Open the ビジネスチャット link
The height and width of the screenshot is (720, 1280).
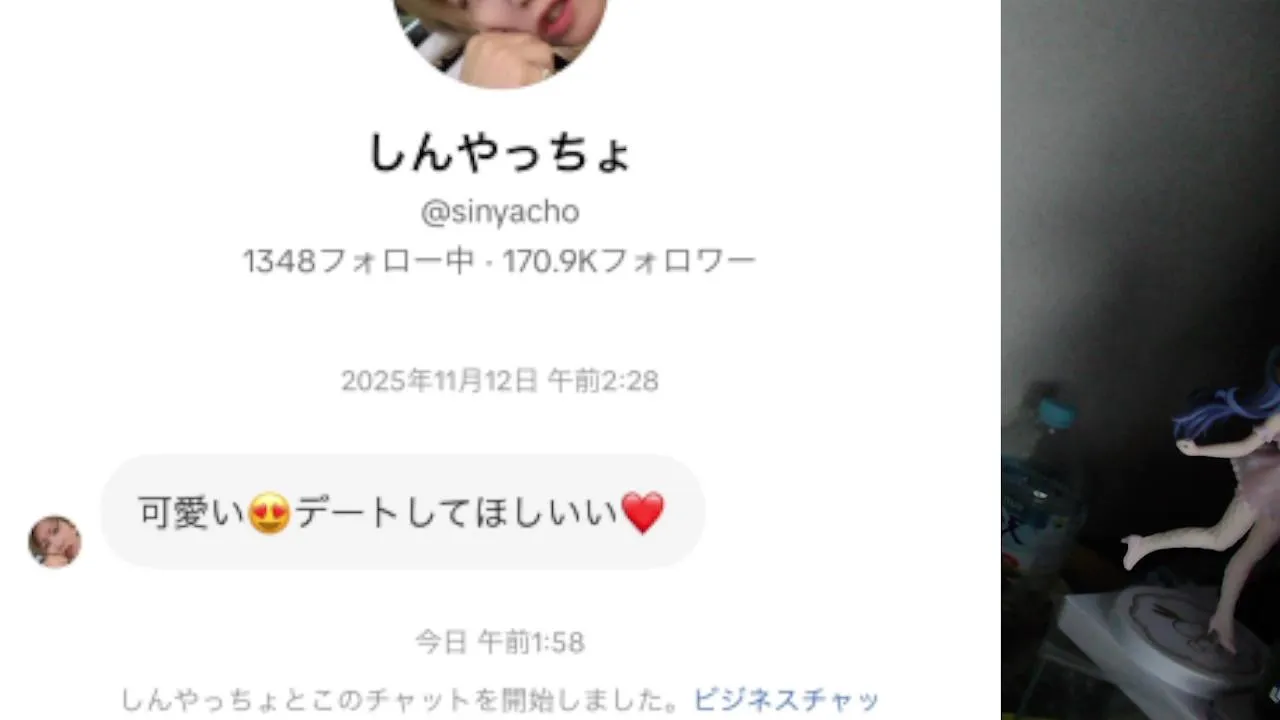coord(786,699)
